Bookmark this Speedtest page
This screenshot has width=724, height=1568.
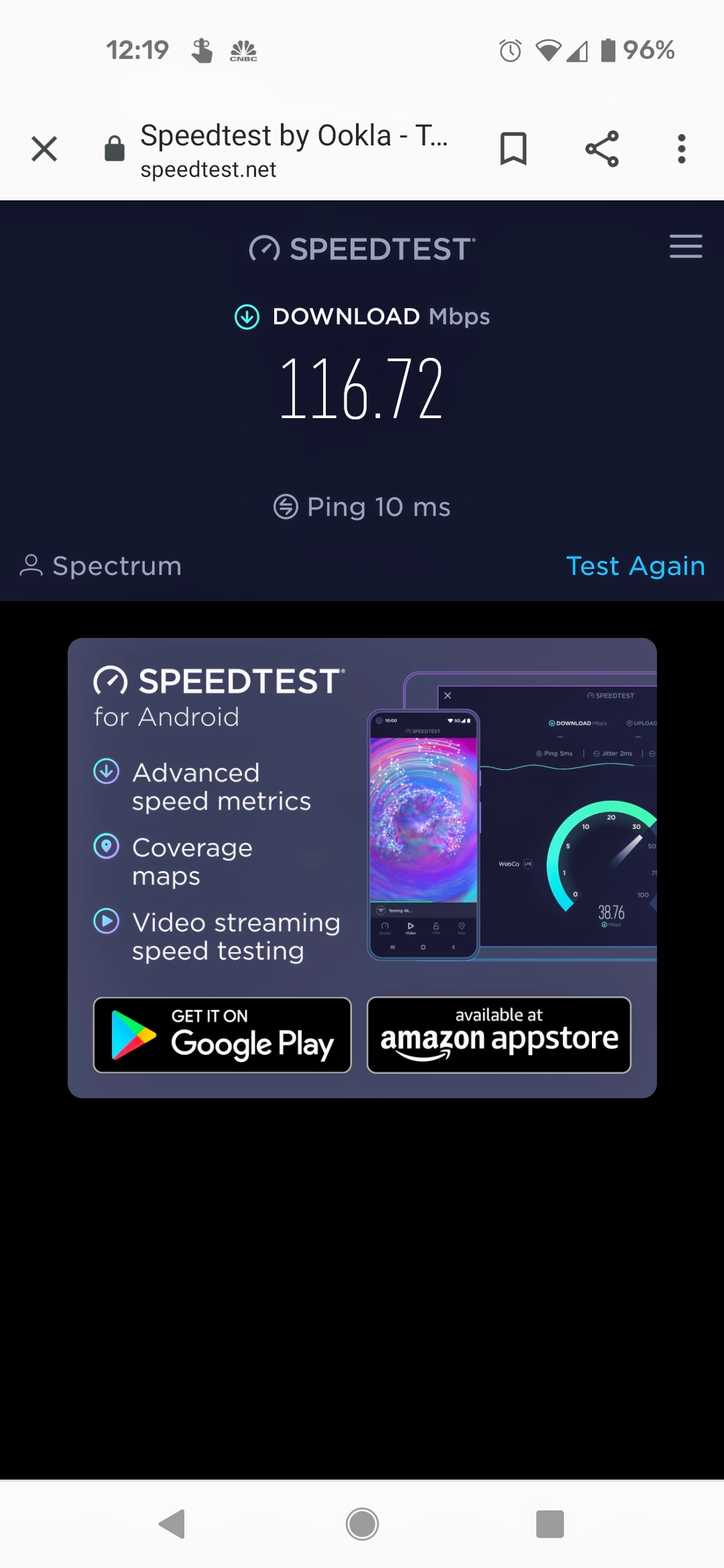(514, 149)
